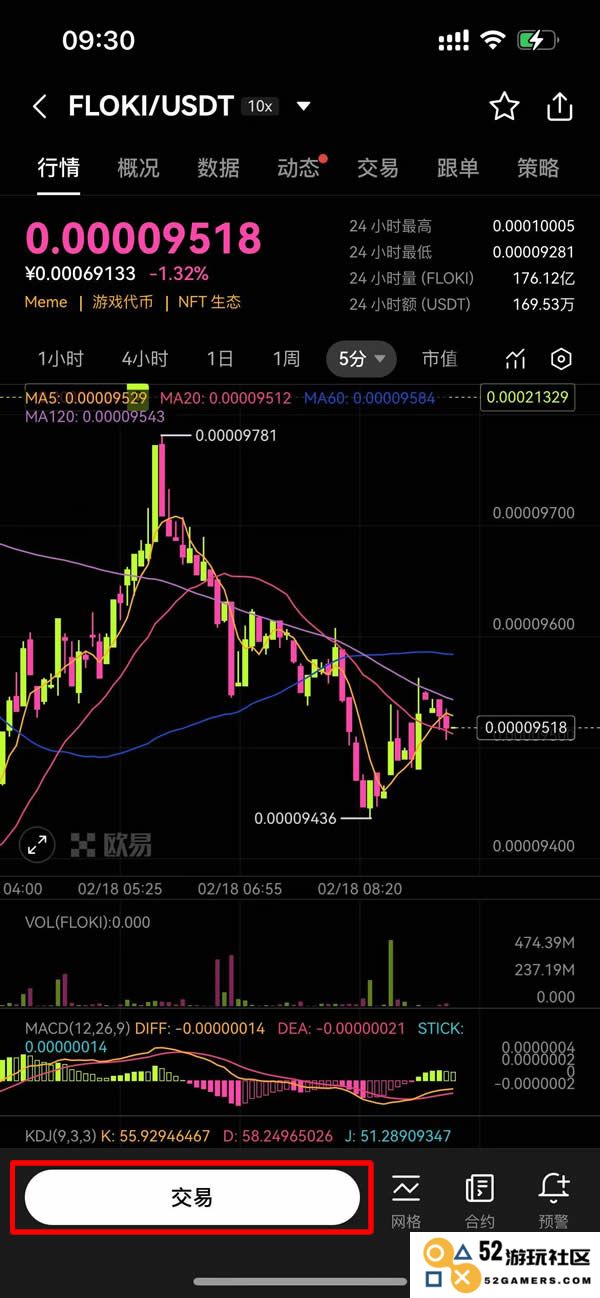This screenshot has height=1298, width=600.
Task: Open the 跟单 tab
Action: [x=458, y=168]
